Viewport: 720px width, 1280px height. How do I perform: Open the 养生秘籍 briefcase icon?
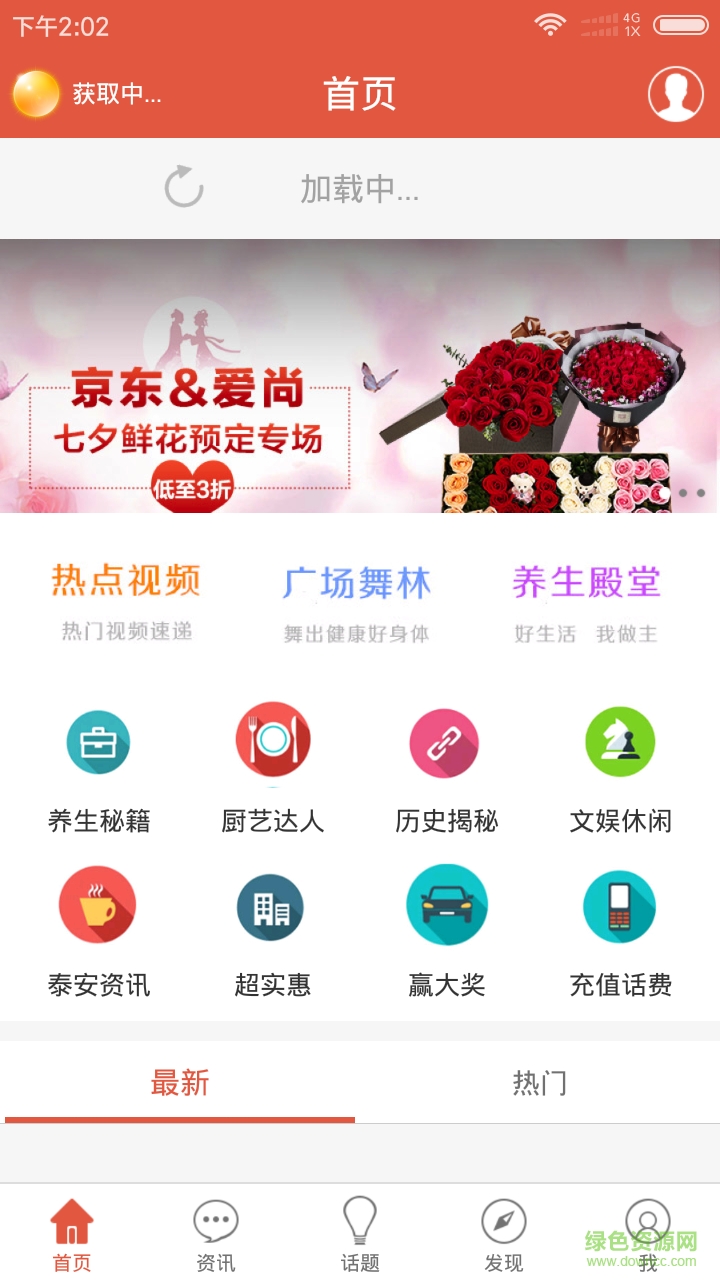click(97, 741)
